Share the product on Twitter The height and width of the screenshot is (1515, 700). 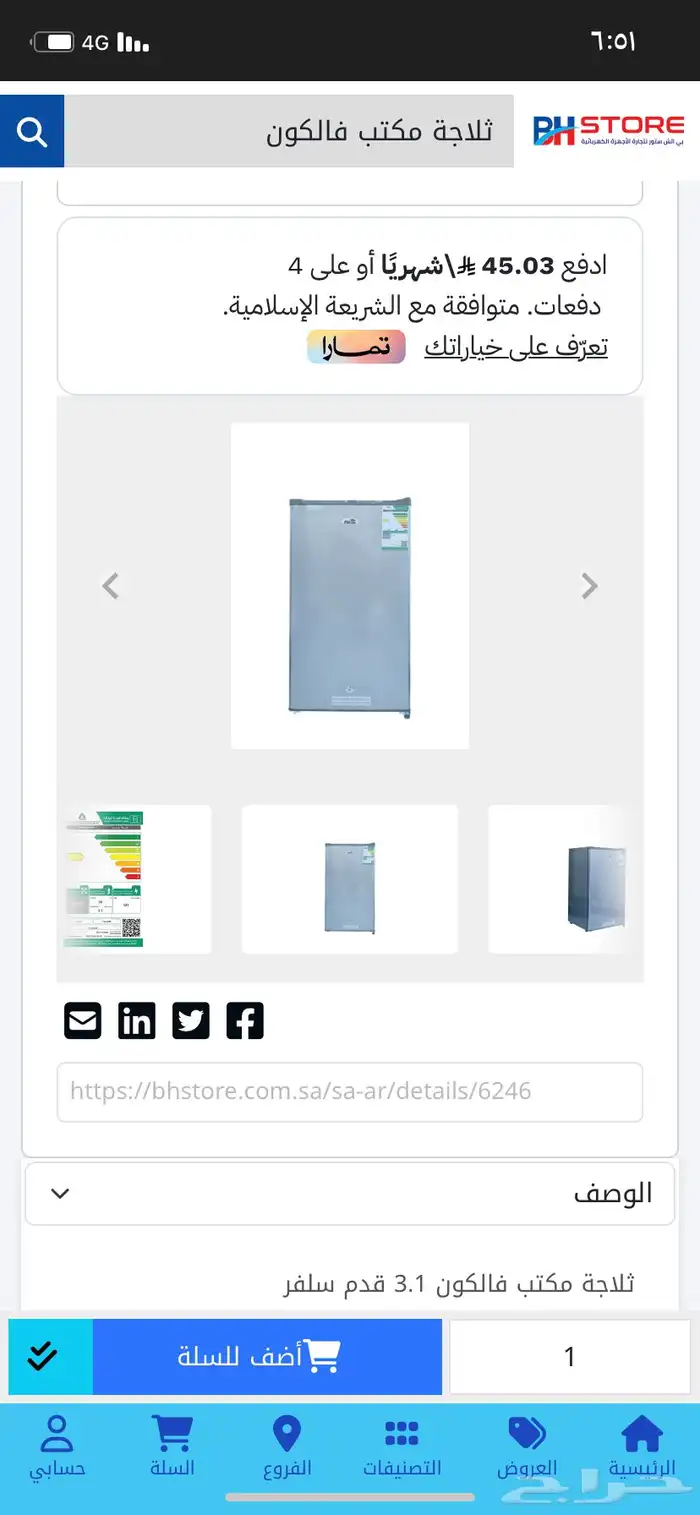tap(191, 1021)
